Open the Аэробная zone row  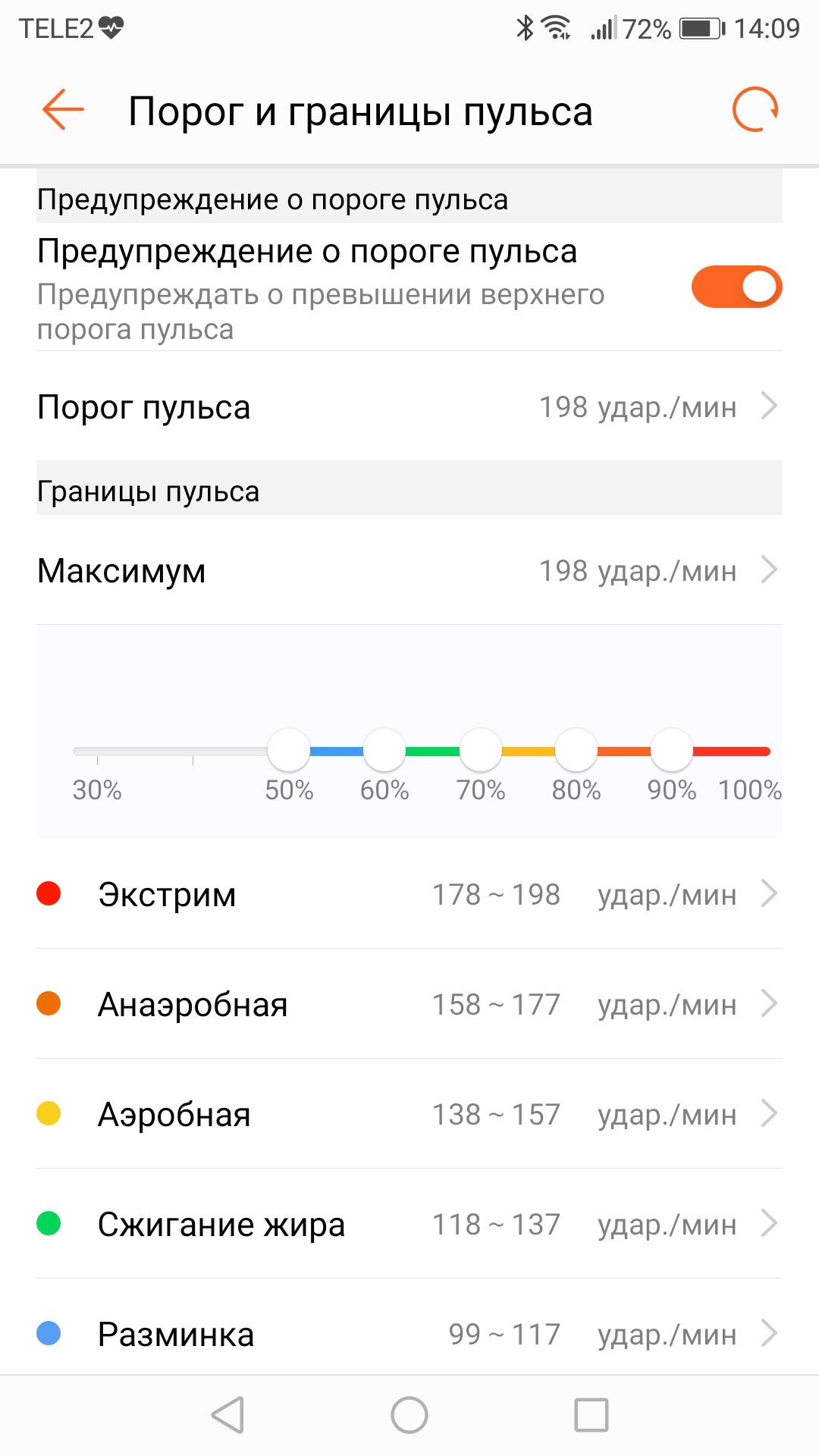click(x=409, y=1114)
